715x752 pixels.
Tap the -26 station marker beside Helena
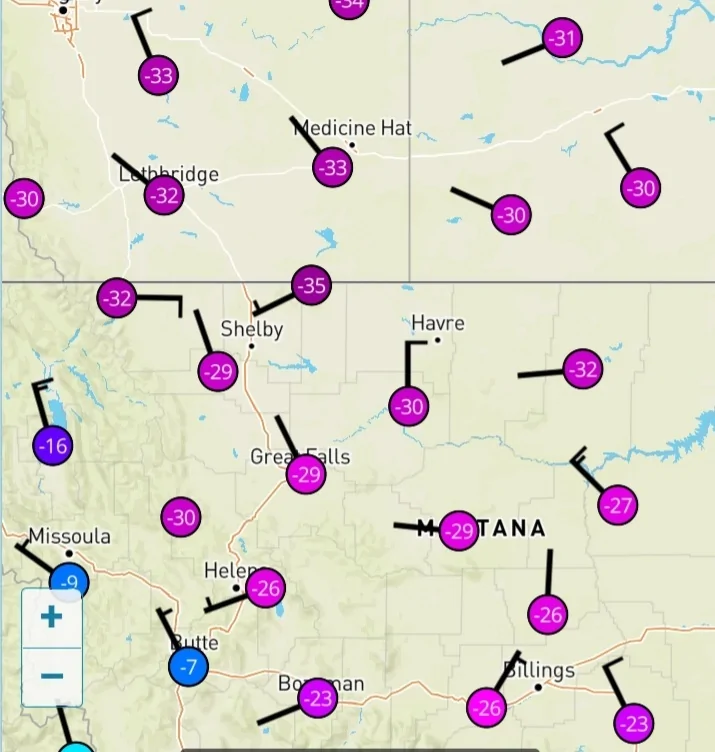(x=265, y=589)
